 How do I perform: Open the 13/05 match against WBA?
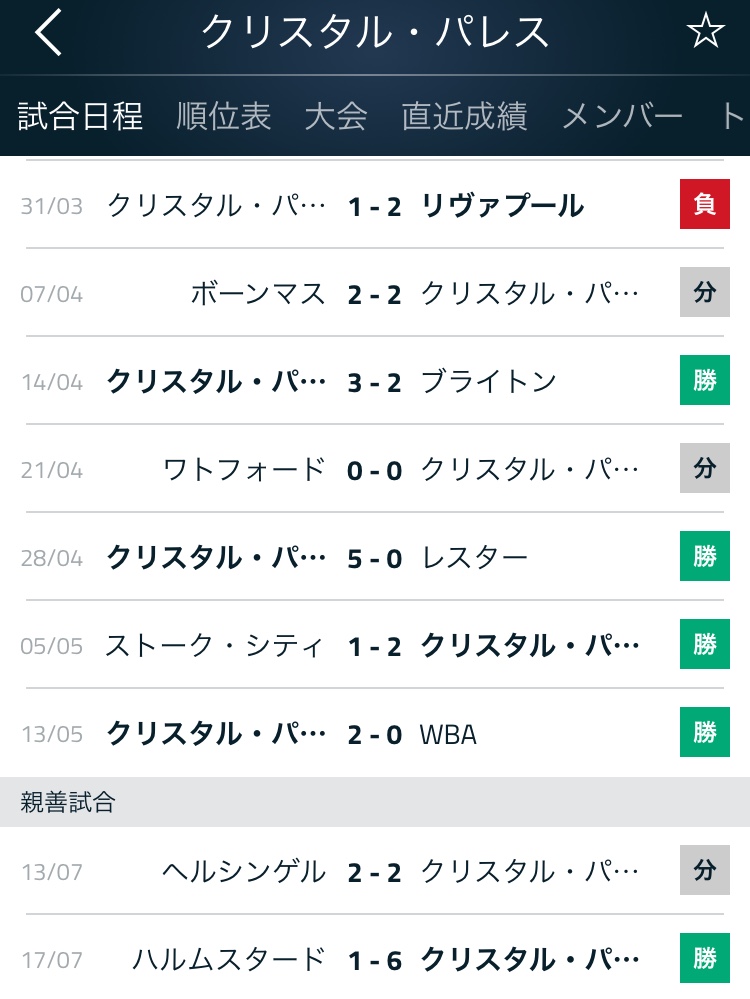coord(375,734)
